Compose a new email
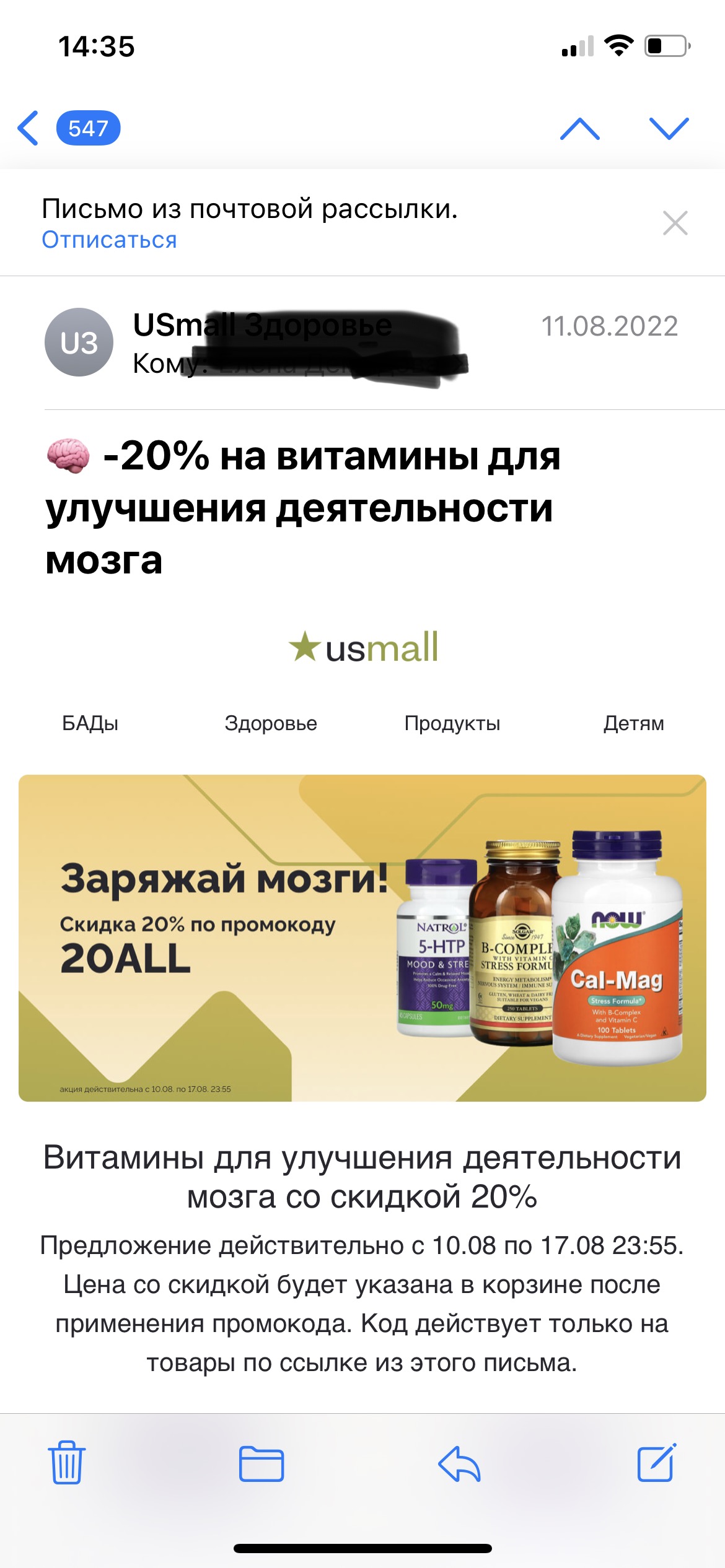 click(657, 1463)
